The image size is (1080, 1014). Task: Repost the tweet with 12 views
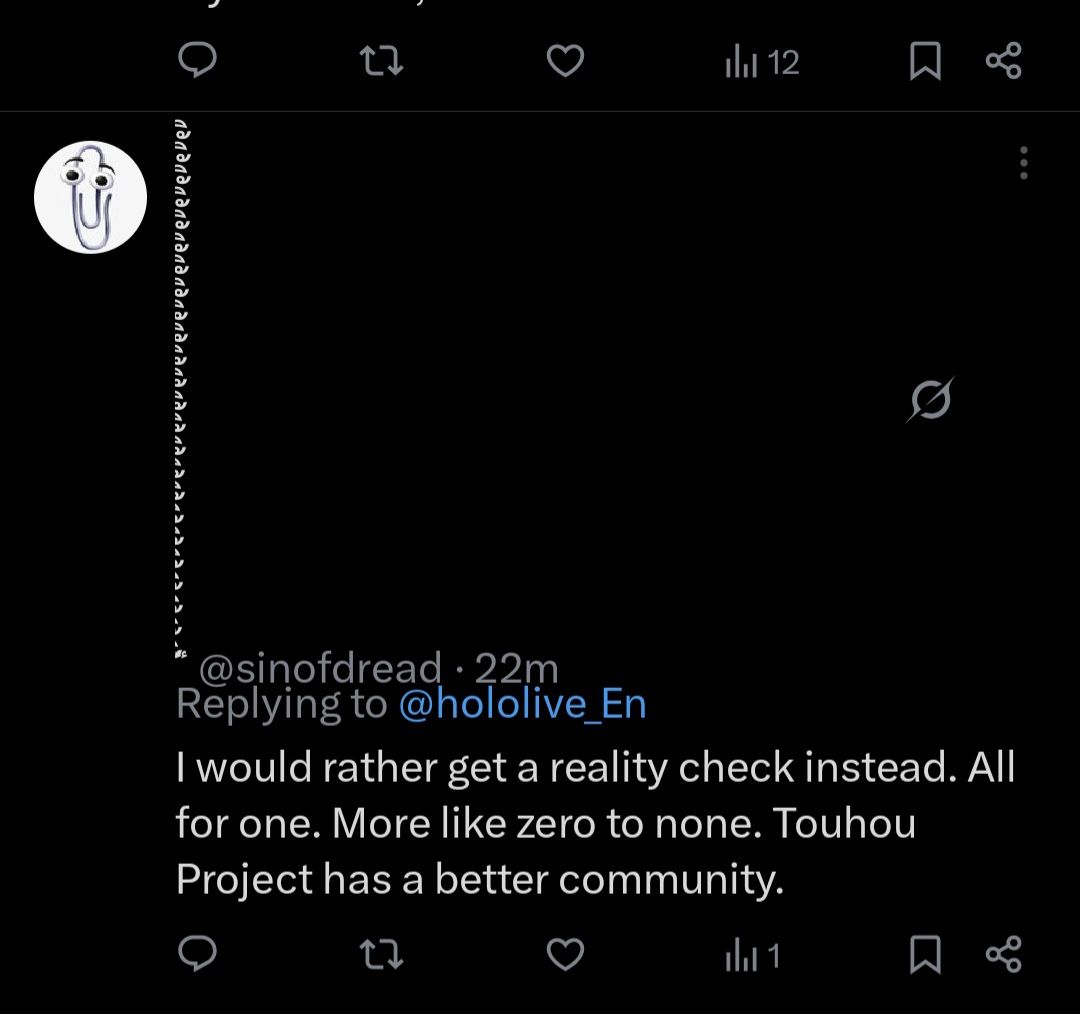point(382,61)
